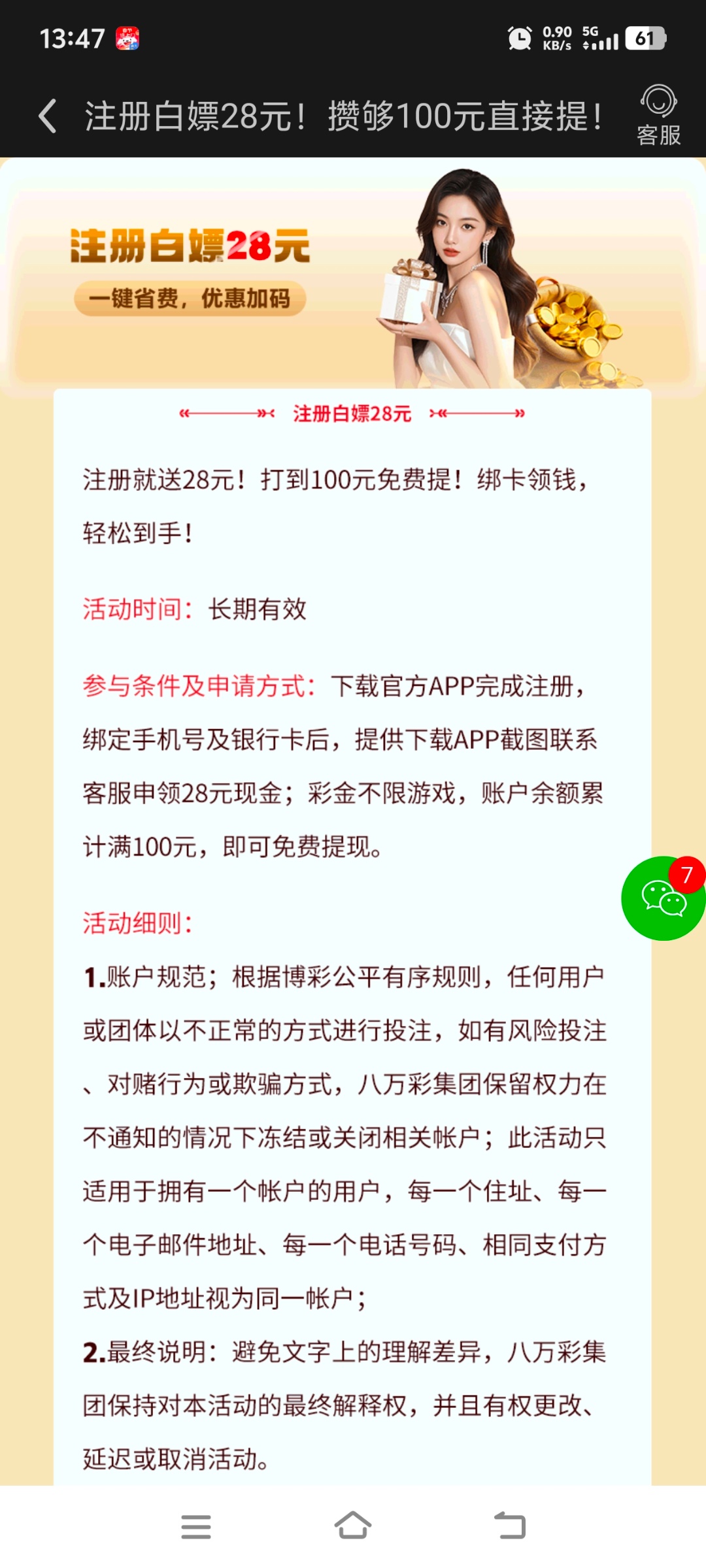The width and height of the screenshot is (706, 1568).
Task: Open the green floating chat bubble
Action: [x=663, y=899]
